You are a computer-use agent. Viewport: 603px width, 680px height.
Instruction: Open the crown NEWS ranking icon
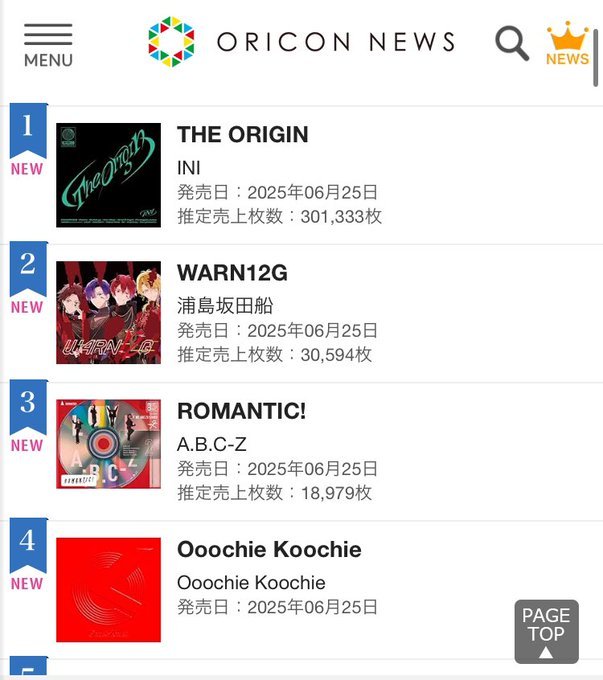(x=567, y=45)
